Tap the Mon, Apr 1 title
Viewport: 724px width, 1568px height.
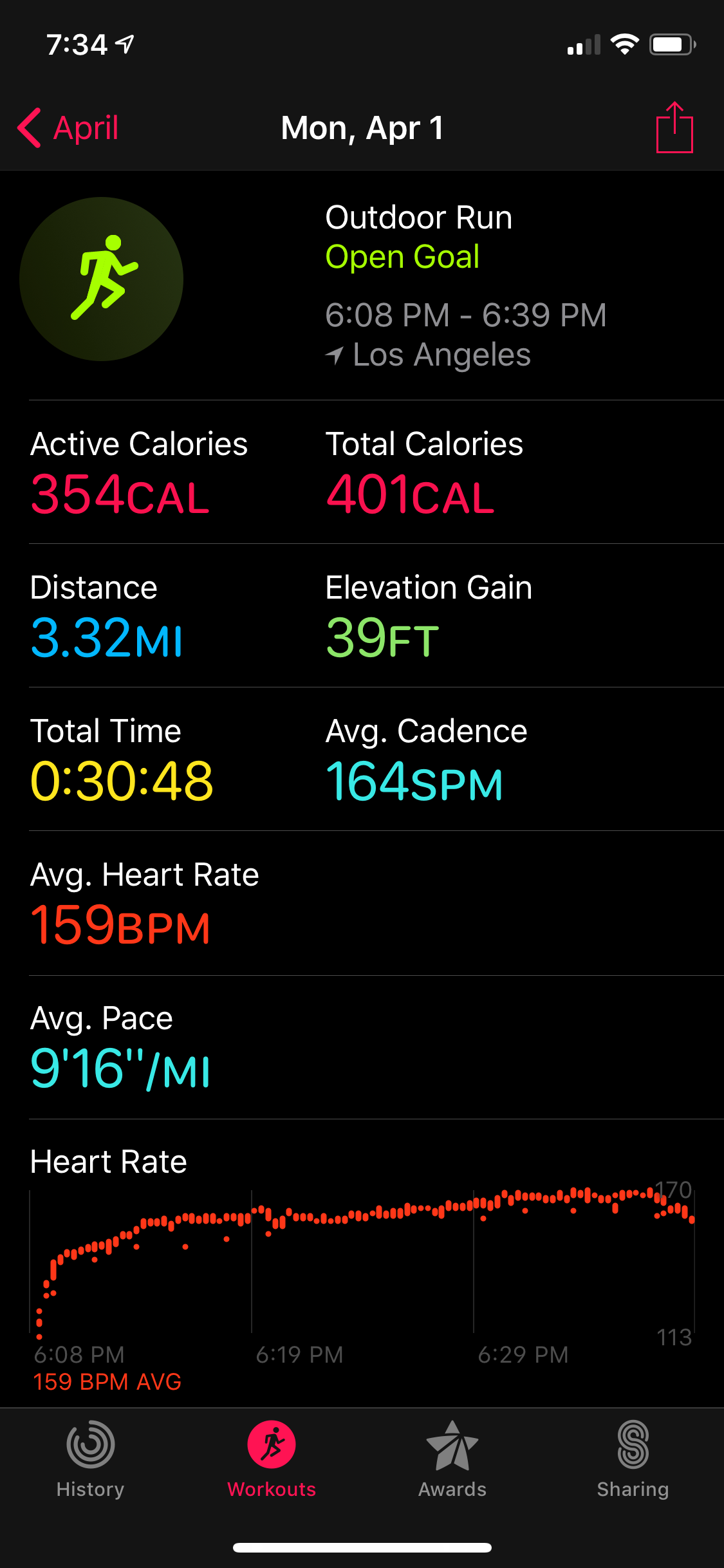(362, 127)
